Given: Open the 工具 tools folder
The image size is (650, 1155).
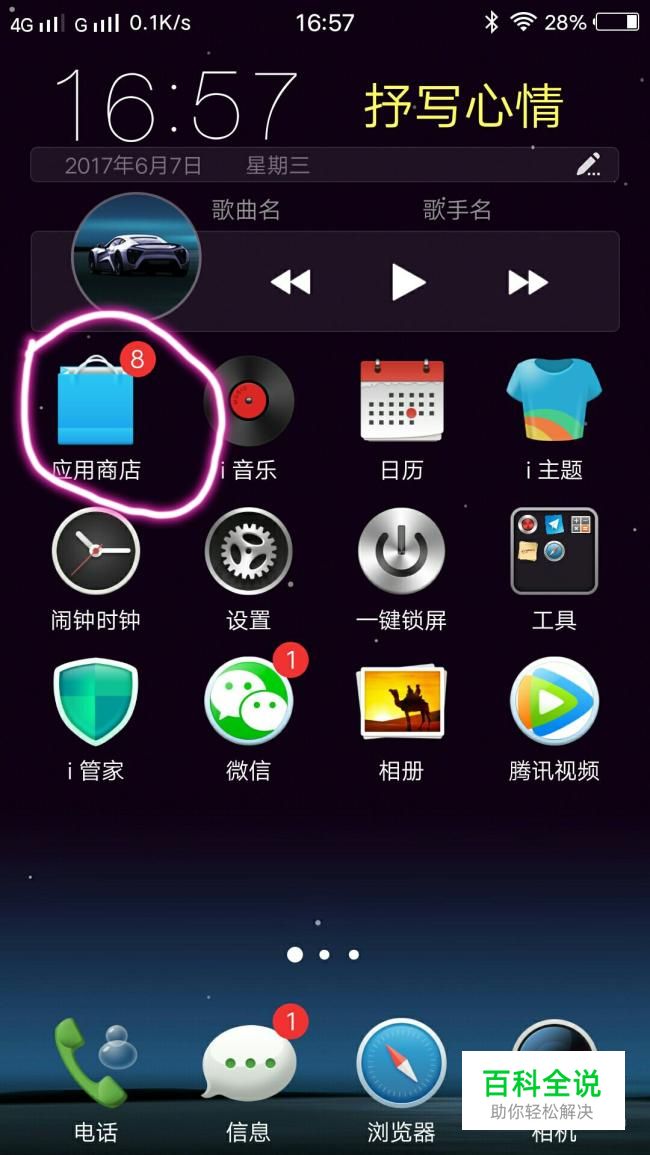Looking at the screenshot, I should pyautogui.click(x=554, y=552).
